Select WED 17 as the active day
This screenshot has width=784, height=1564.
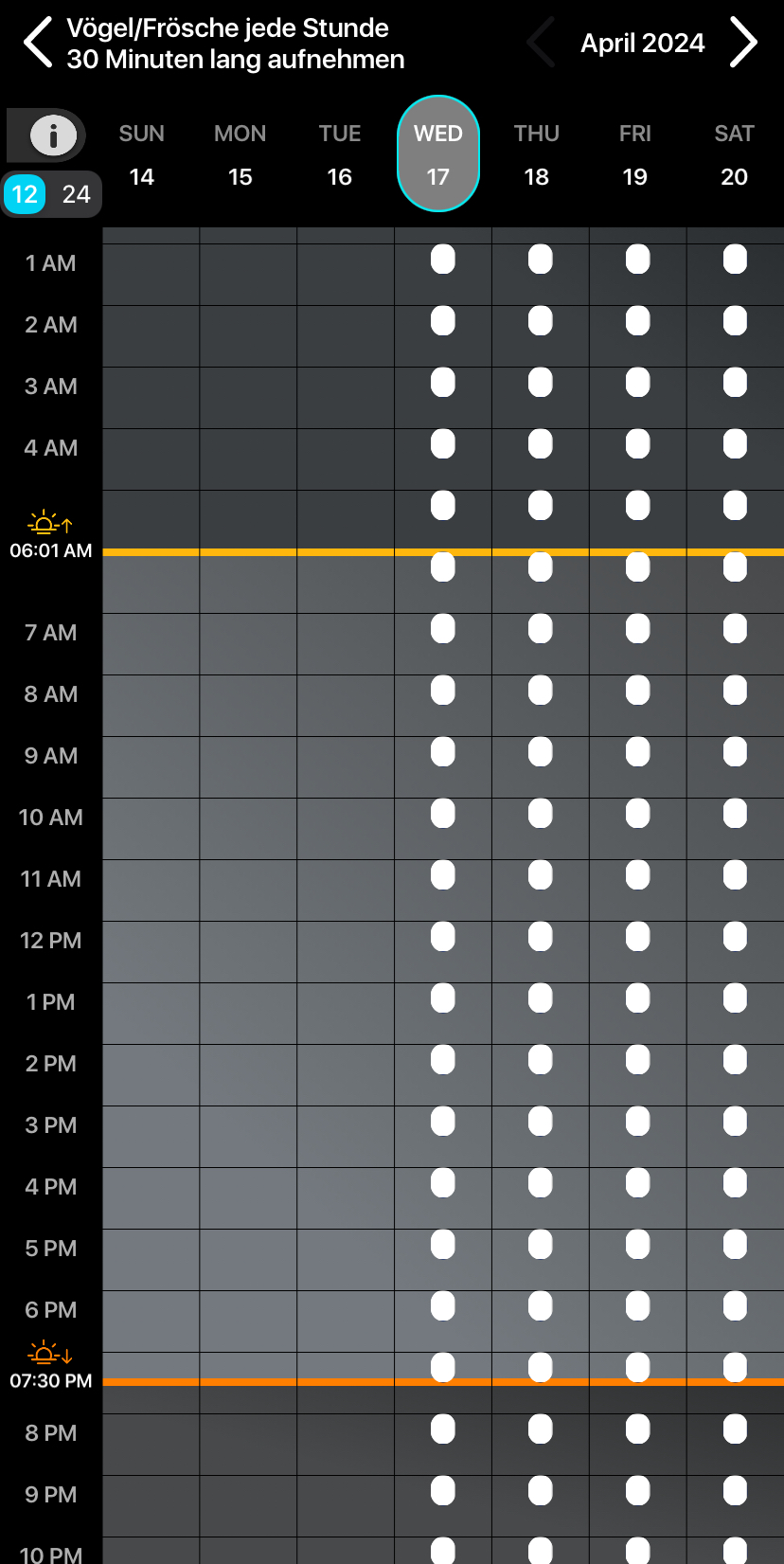(437, 153)
